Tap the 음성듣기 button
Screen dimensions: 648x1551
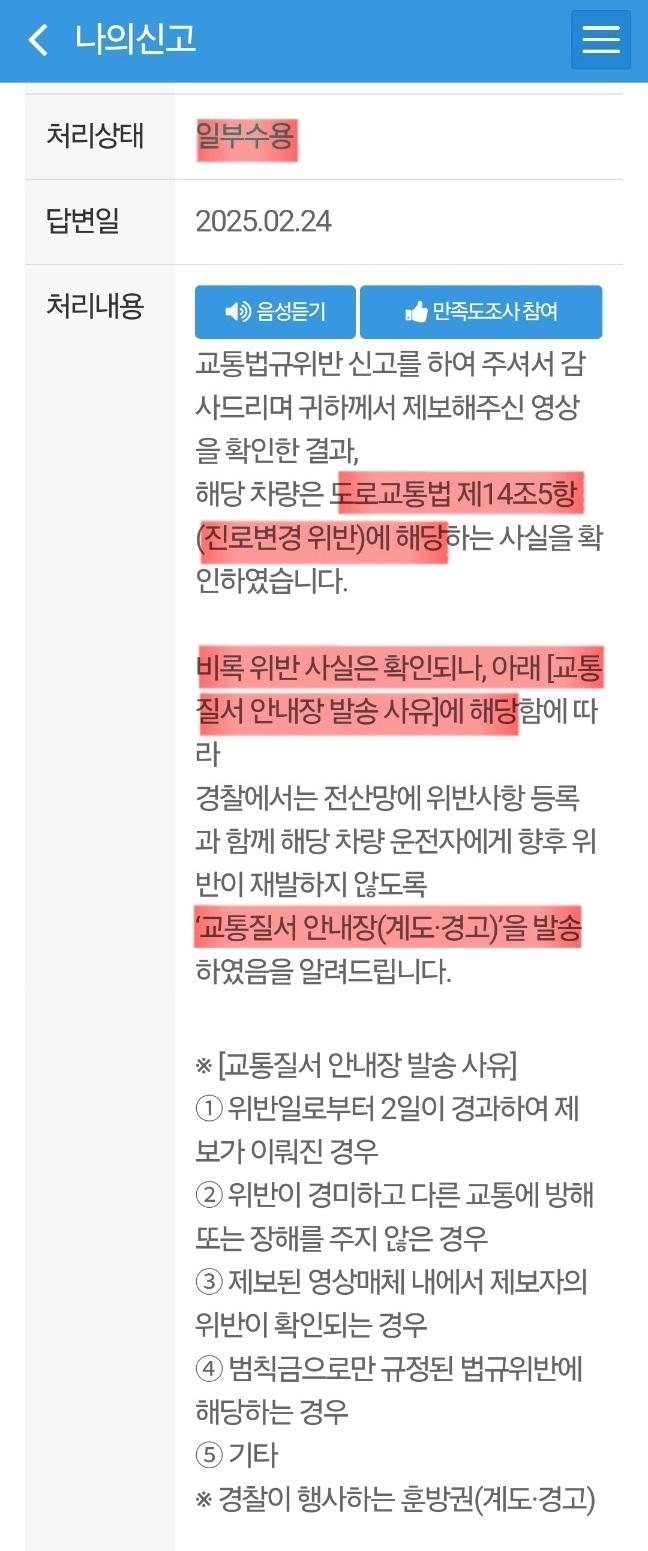(x=275, y=312)
